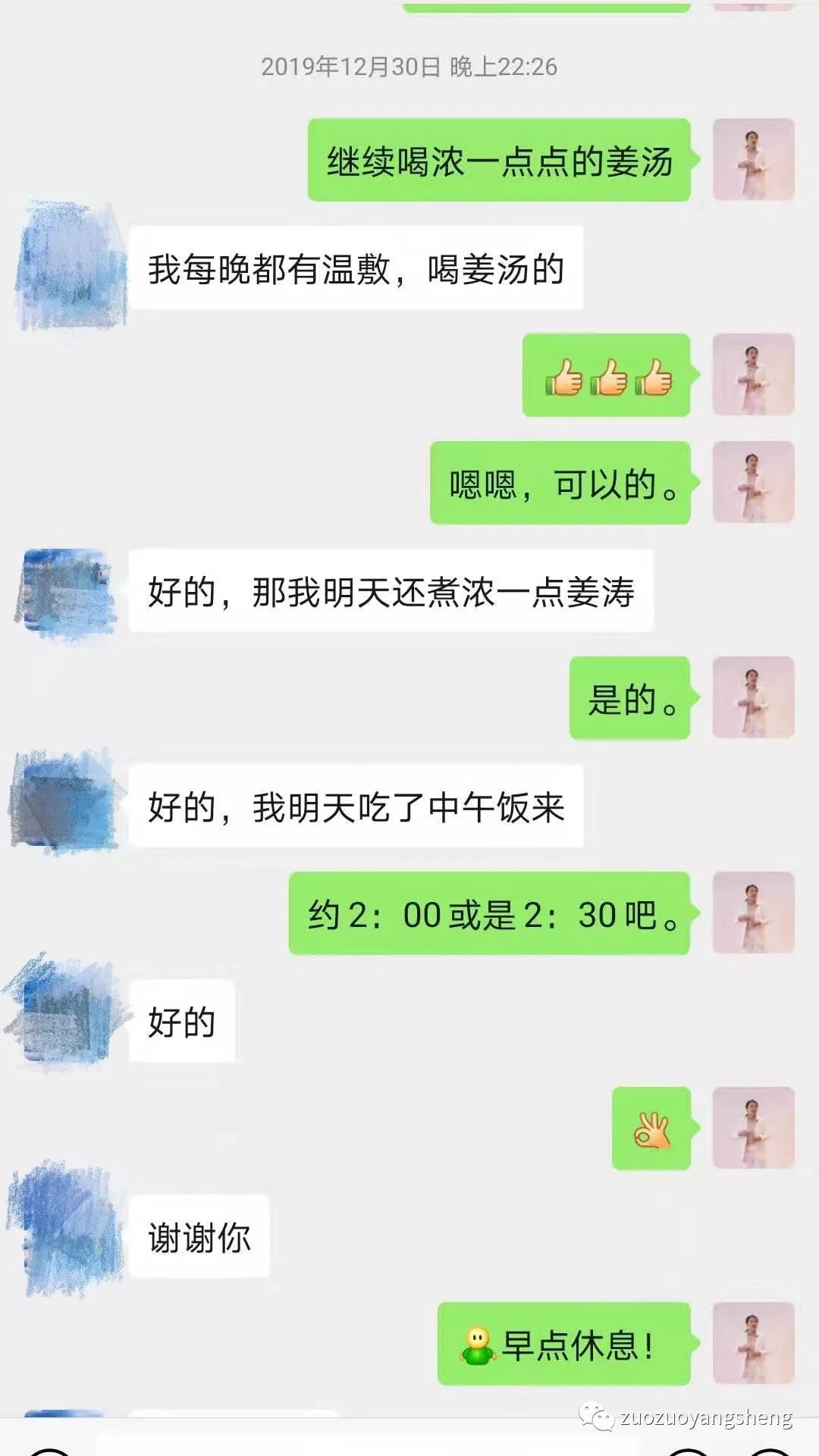Click the timestamp "2019年12月30日 晚上22:26"
819x1456 pixels.
pyautogui.click(x=409, y=67)
